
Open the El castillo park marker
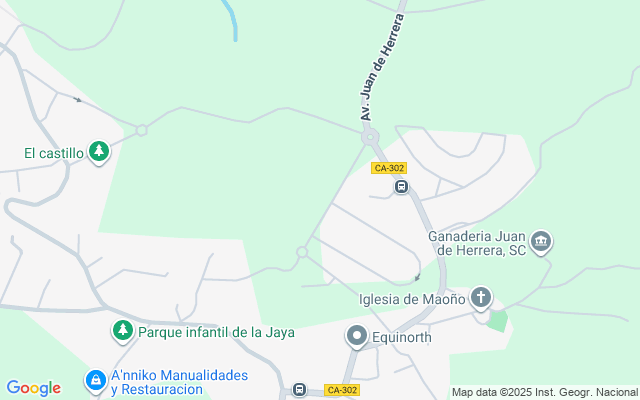pyautogui.click(x=98, y=152)
